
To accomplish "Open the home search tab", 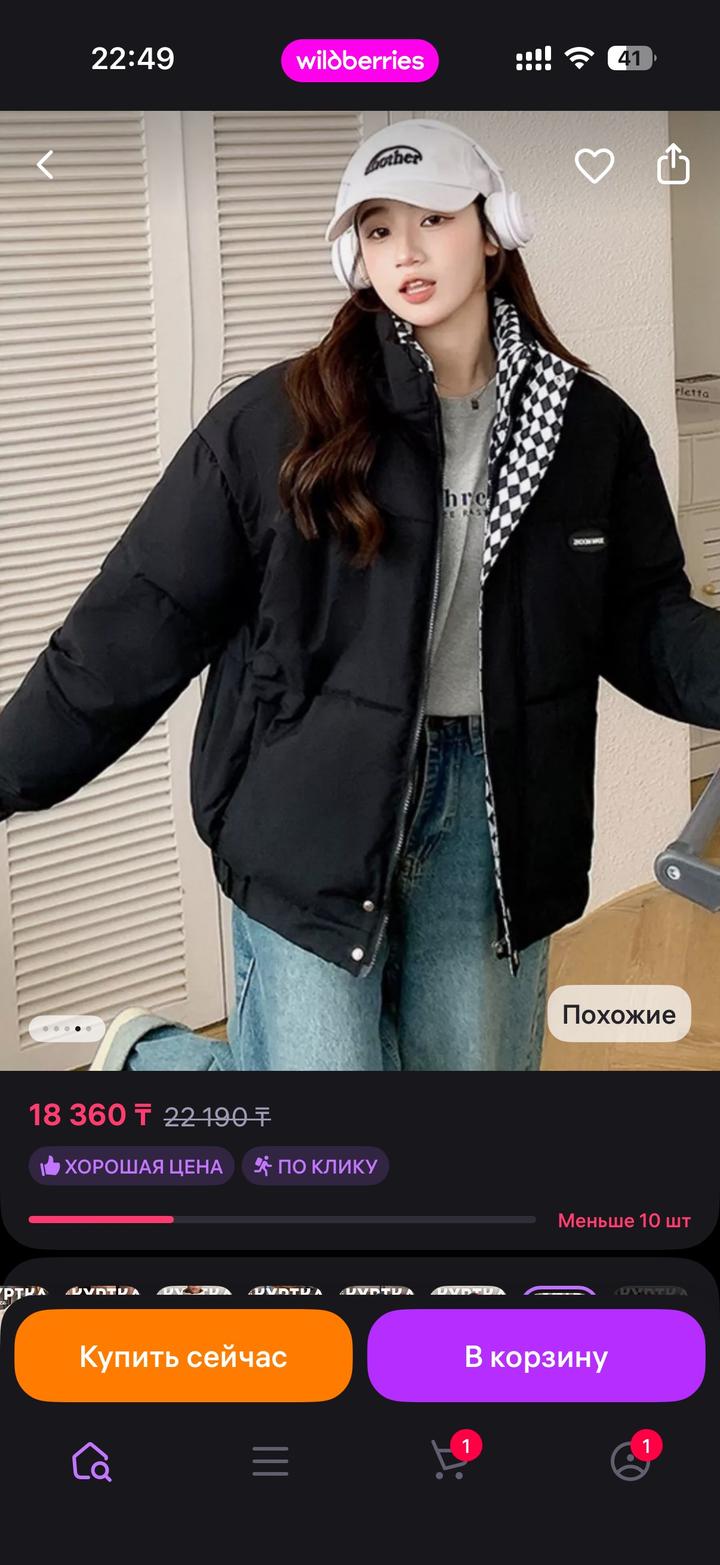I will (90, 1461).
